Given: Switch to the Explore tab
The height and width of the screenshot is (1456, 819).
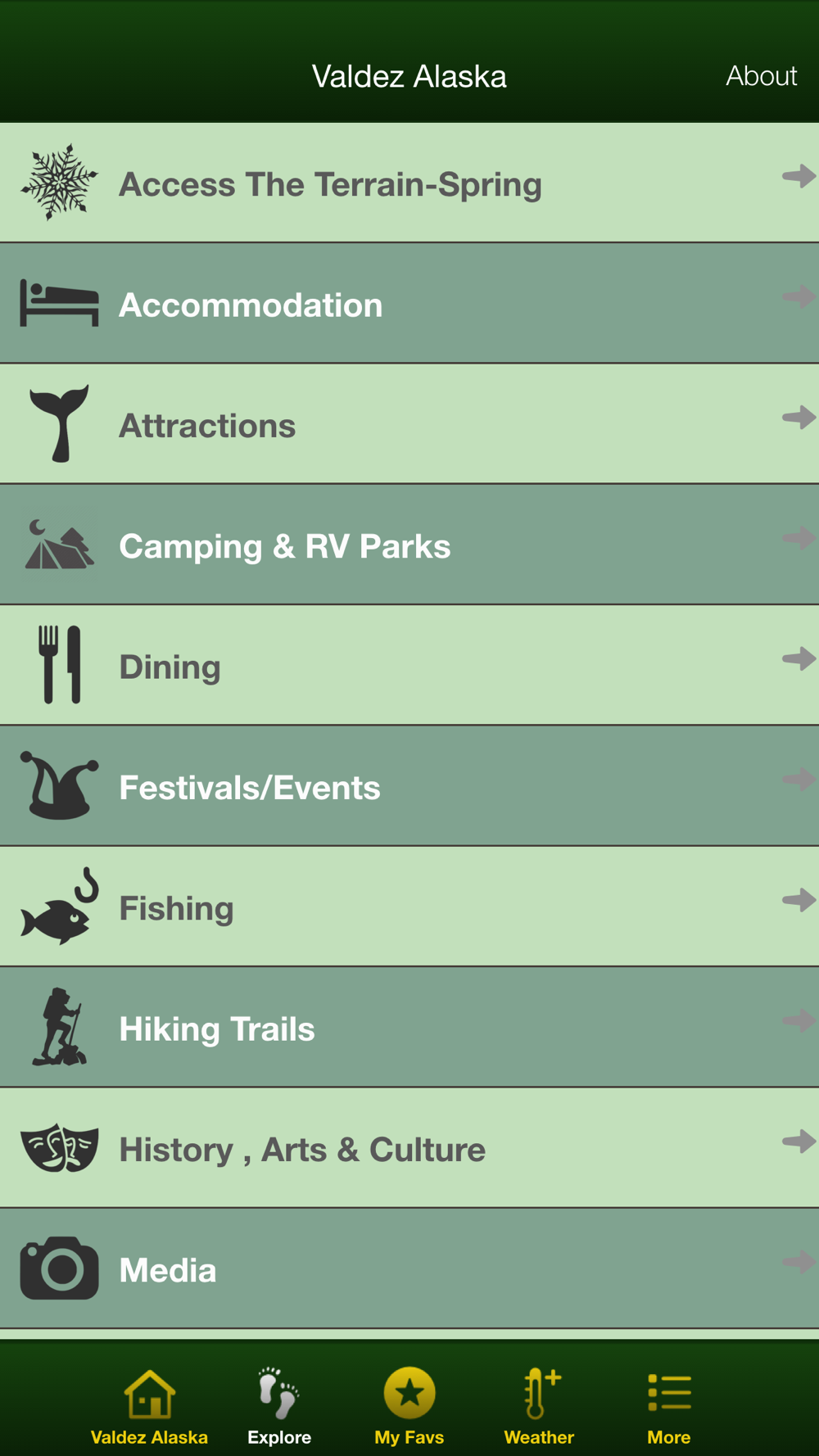Looking at the screenshot, I should [x=279, y=1407].
